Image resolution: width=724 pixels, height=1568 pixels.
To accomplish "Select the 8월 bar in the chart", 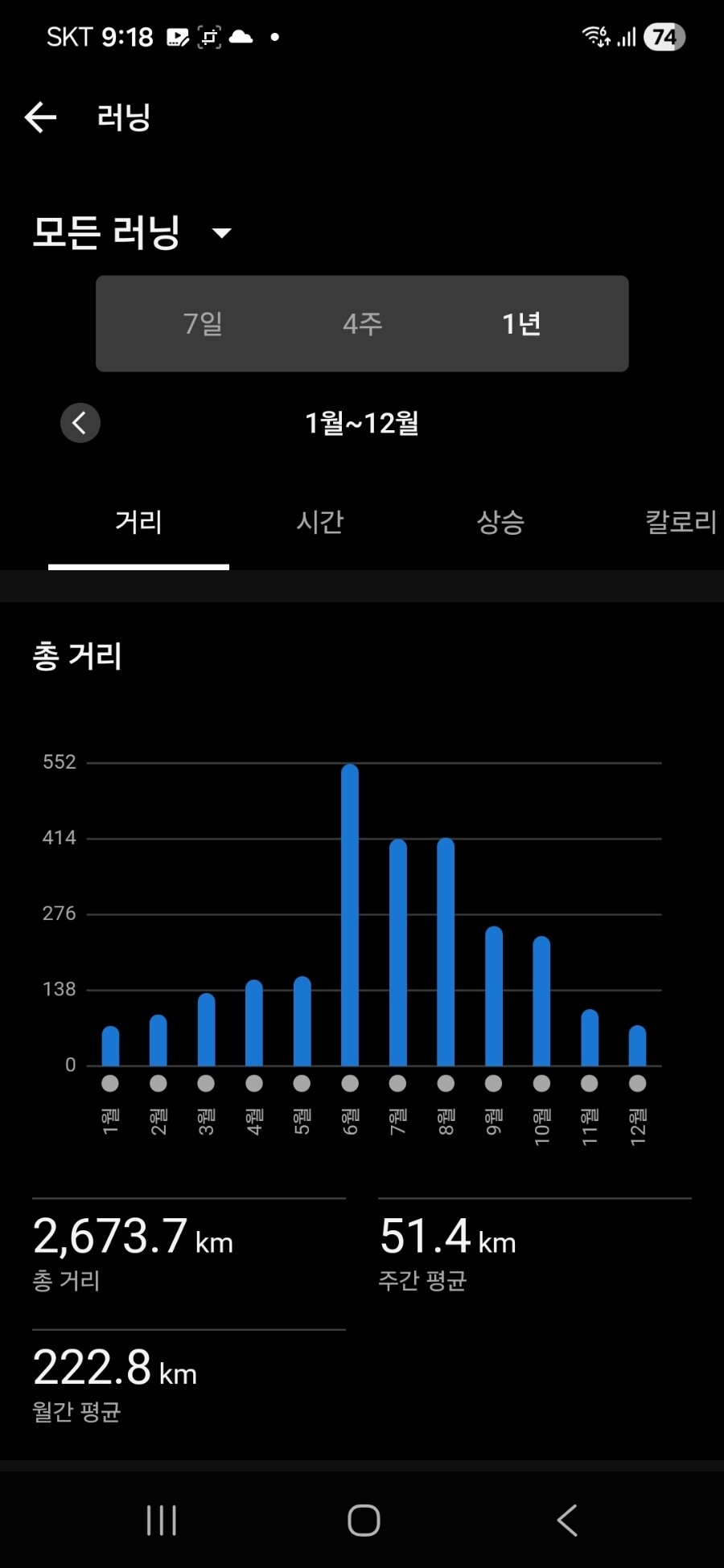I will [x=446, y=952].
